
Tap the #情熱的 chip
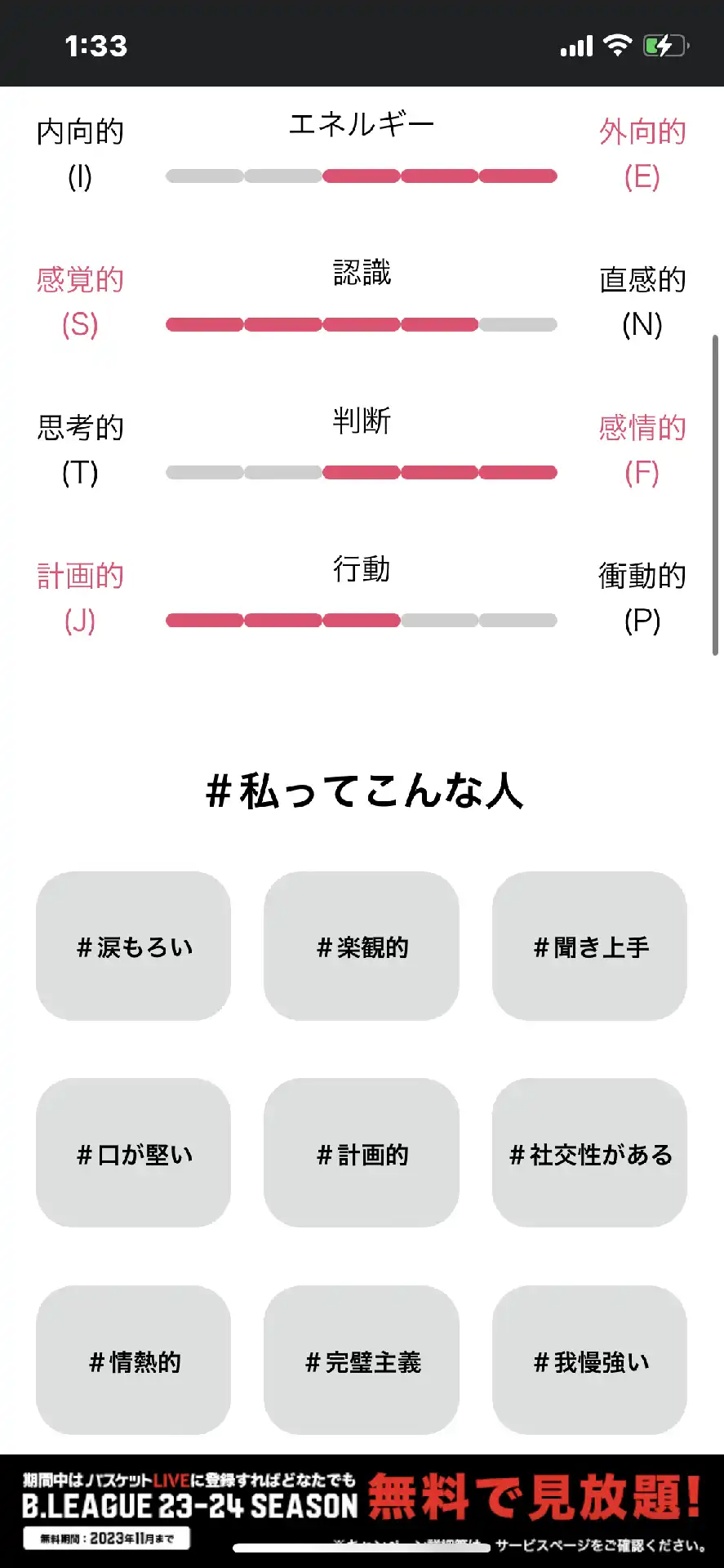click(133, 1361)
